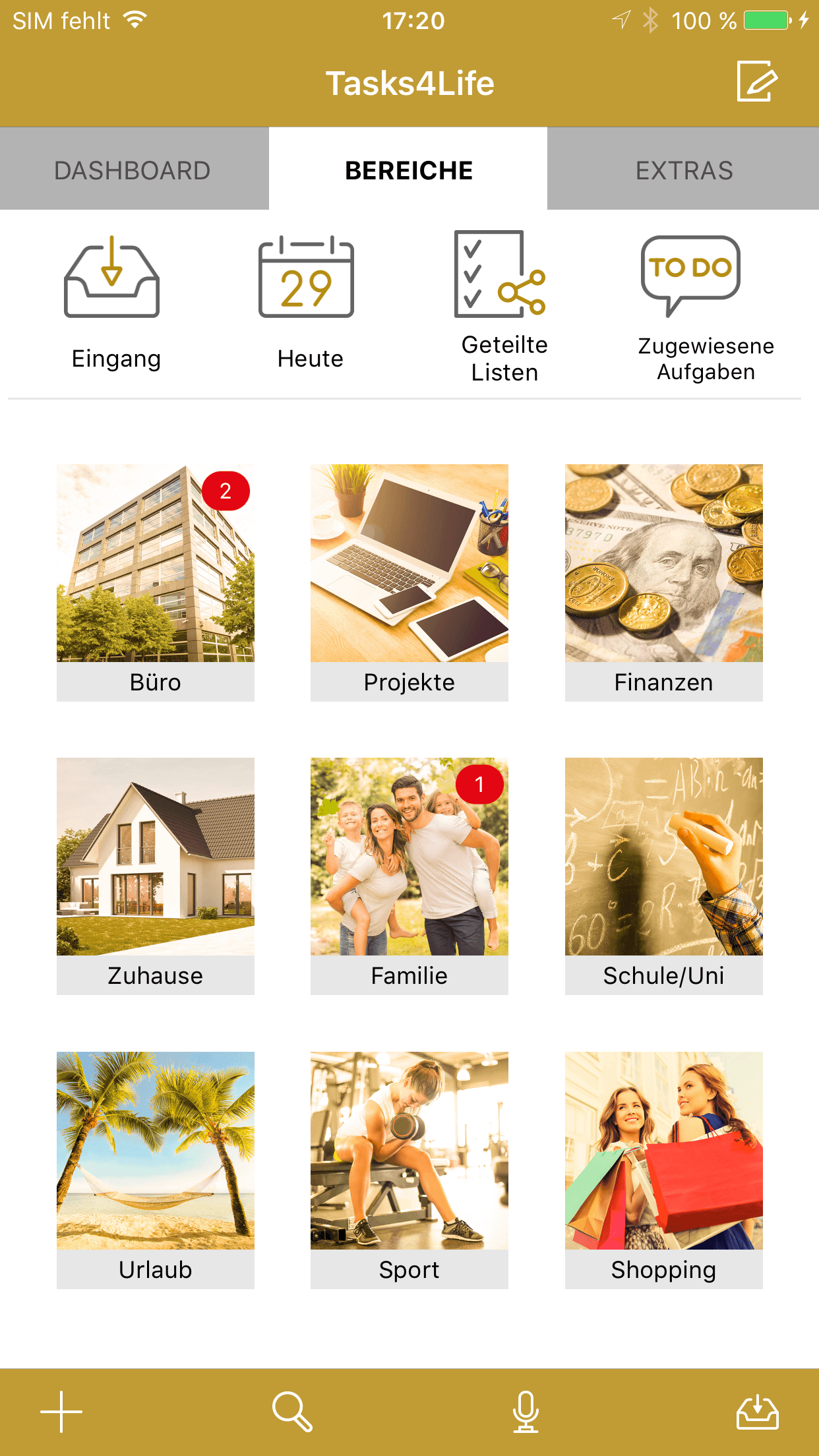The width and height of the screenshot is (819, 1456).
Task: Switch to the Dashboard tab
Action: pyautogui.click(x=133, y=170)
